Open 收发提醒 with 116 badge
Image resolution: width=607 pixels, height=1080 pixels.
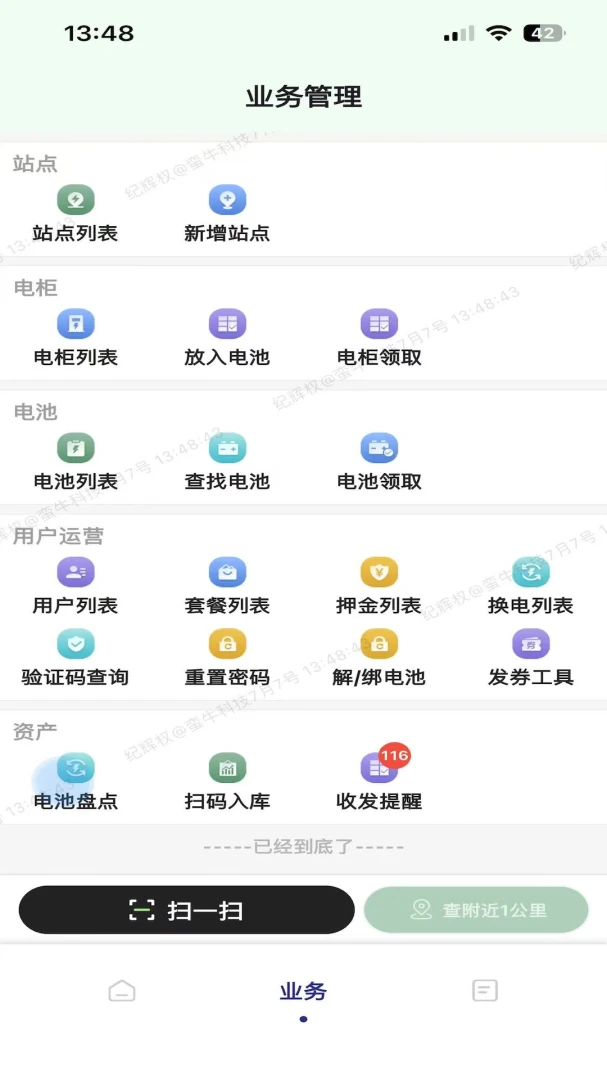coord(379,780)
